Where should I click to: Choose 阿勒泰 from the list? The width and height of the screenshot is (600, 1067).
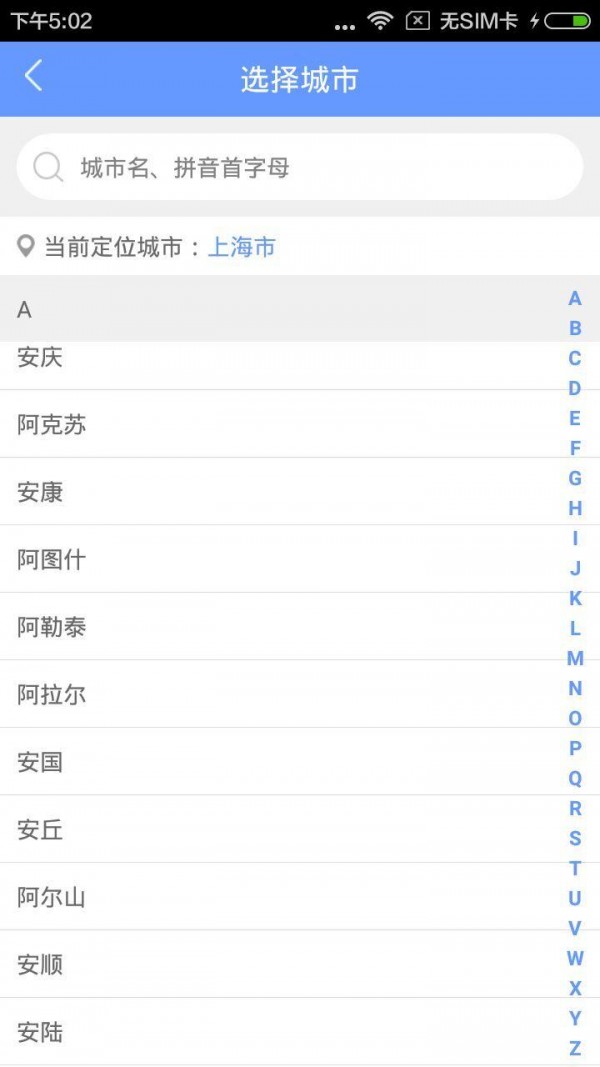[x=52, y=627]
